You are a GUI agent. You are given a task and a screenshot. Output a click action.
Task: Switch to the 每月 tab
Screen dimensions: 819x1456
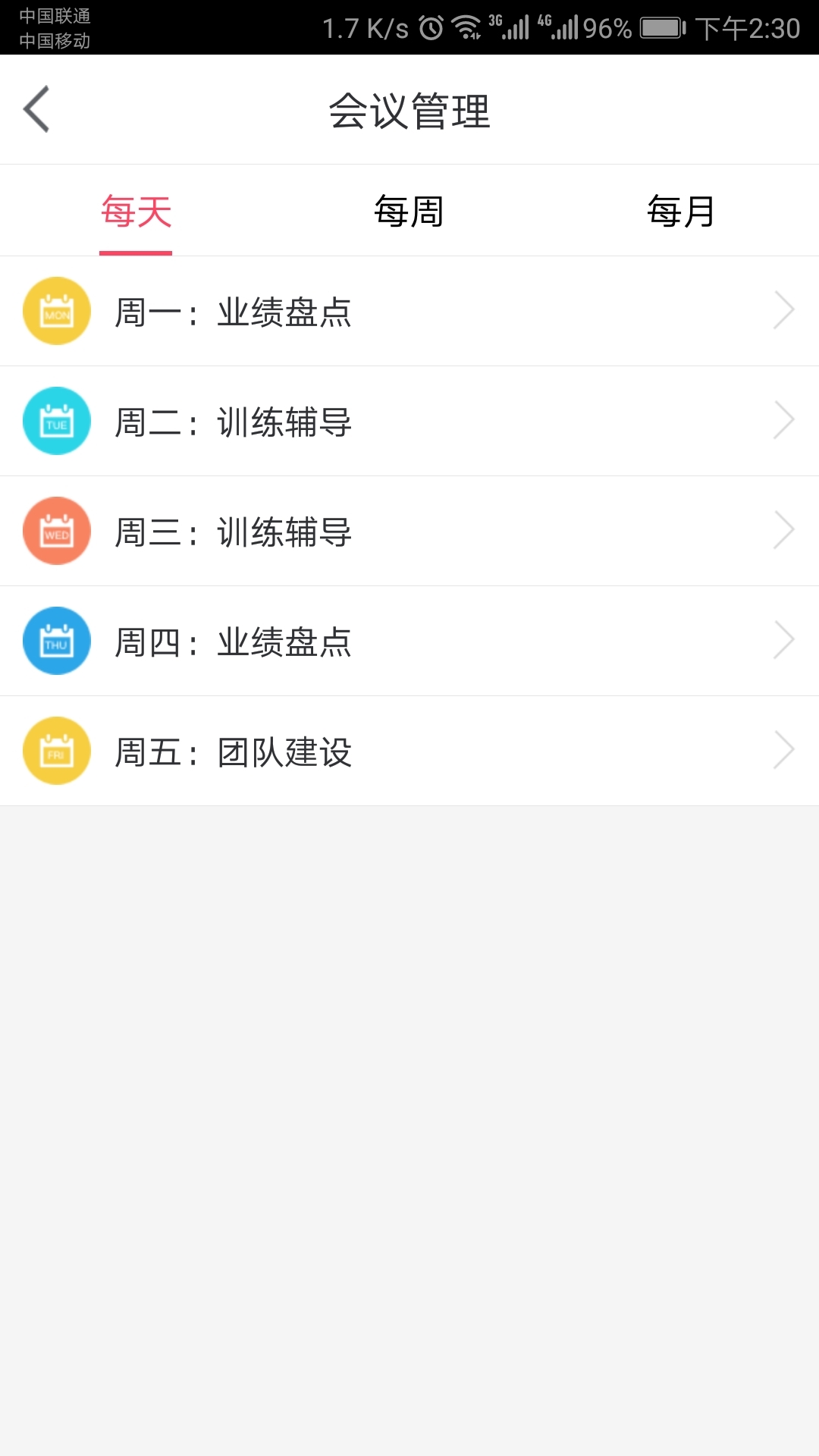pos(681,212)
